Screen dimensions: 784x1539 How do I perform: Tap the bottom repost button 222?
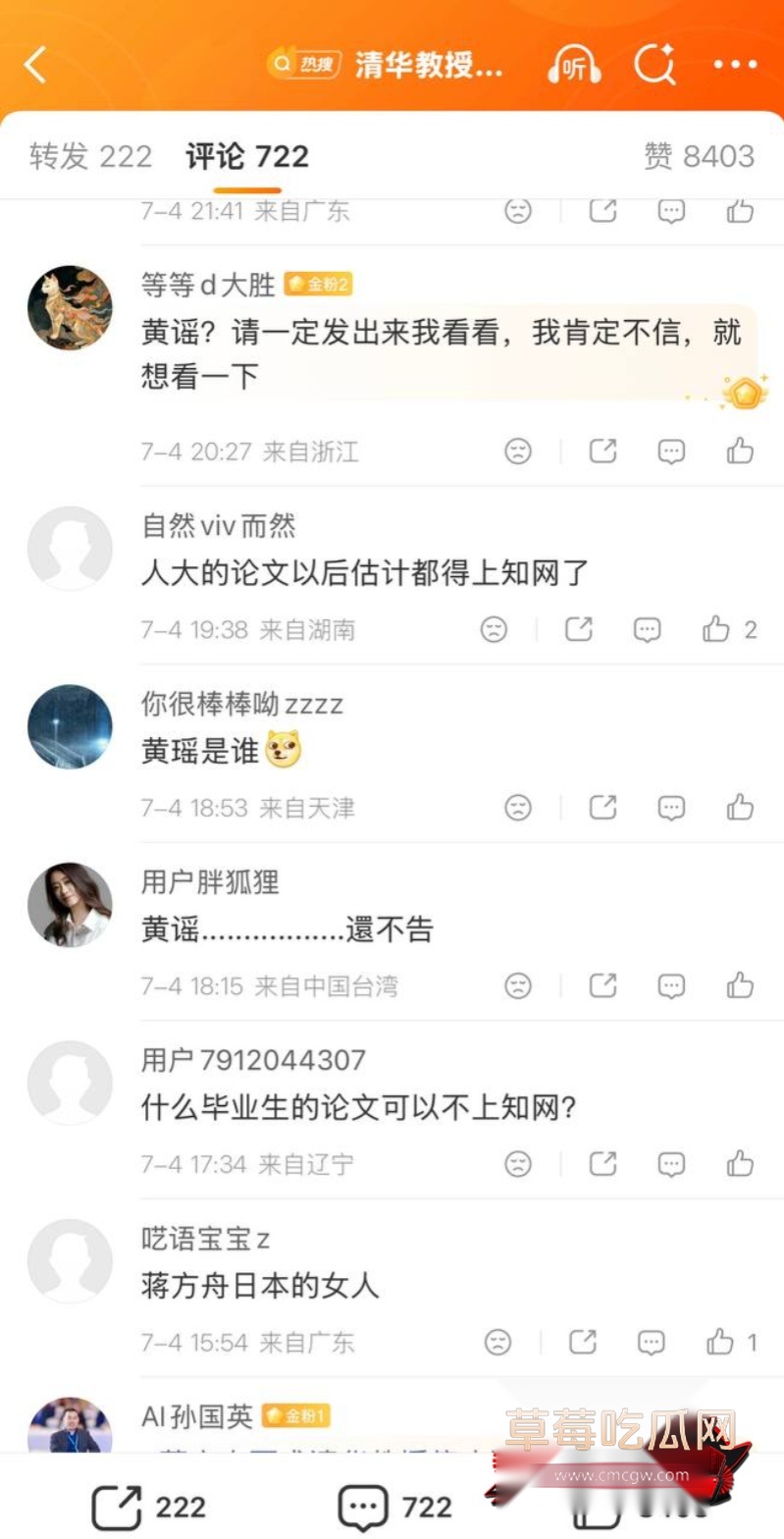[149, 1507]
